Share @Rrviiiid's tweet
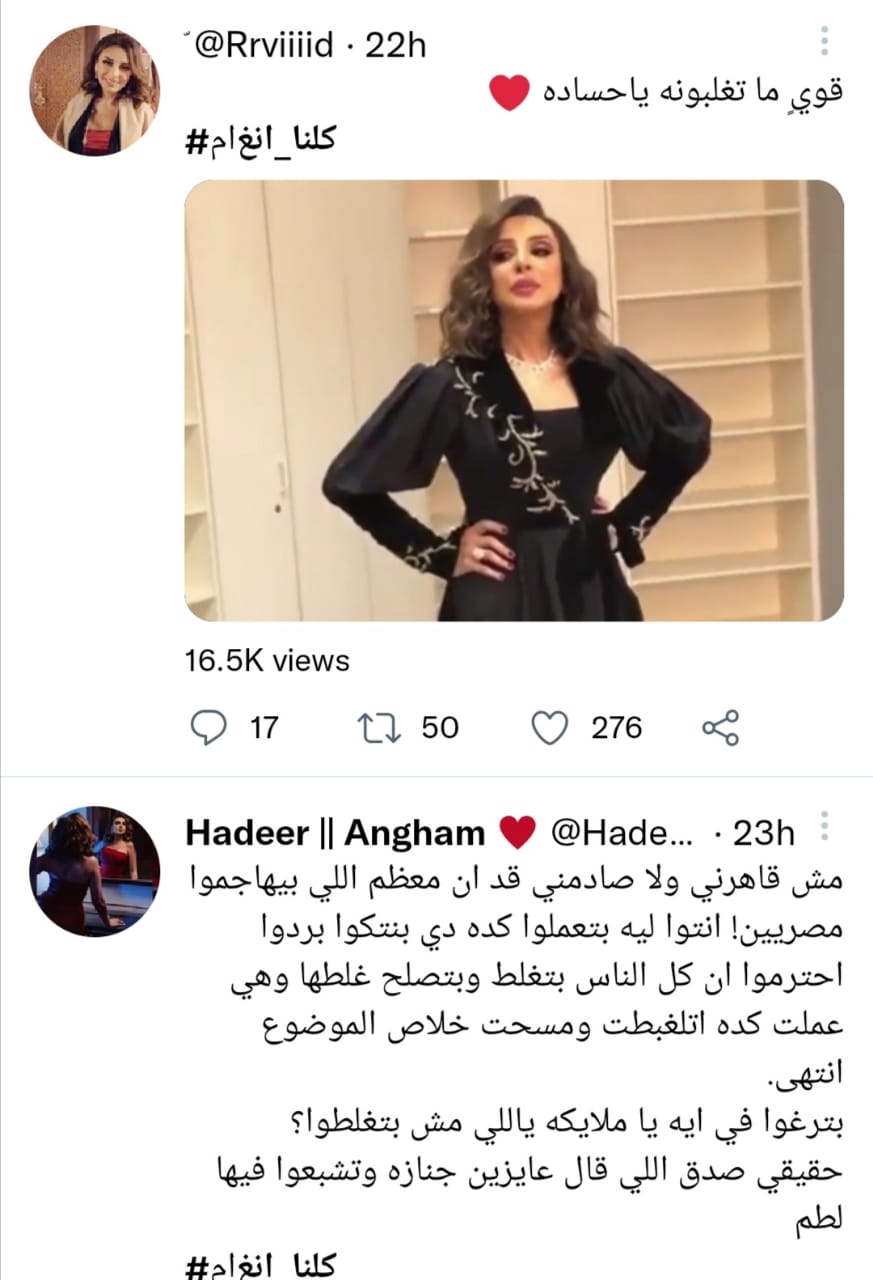Screen dimensions: 873x1280 pyautogui.click(x=720, y=727)
